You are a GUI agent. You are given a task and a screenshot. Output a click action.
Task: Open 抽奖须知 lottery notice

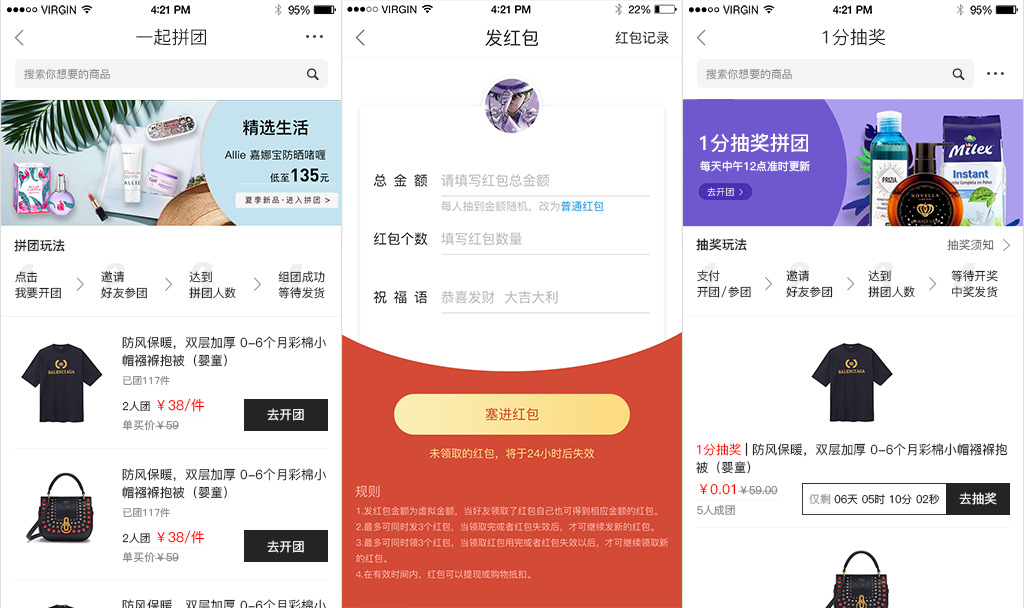pos(978,245)
